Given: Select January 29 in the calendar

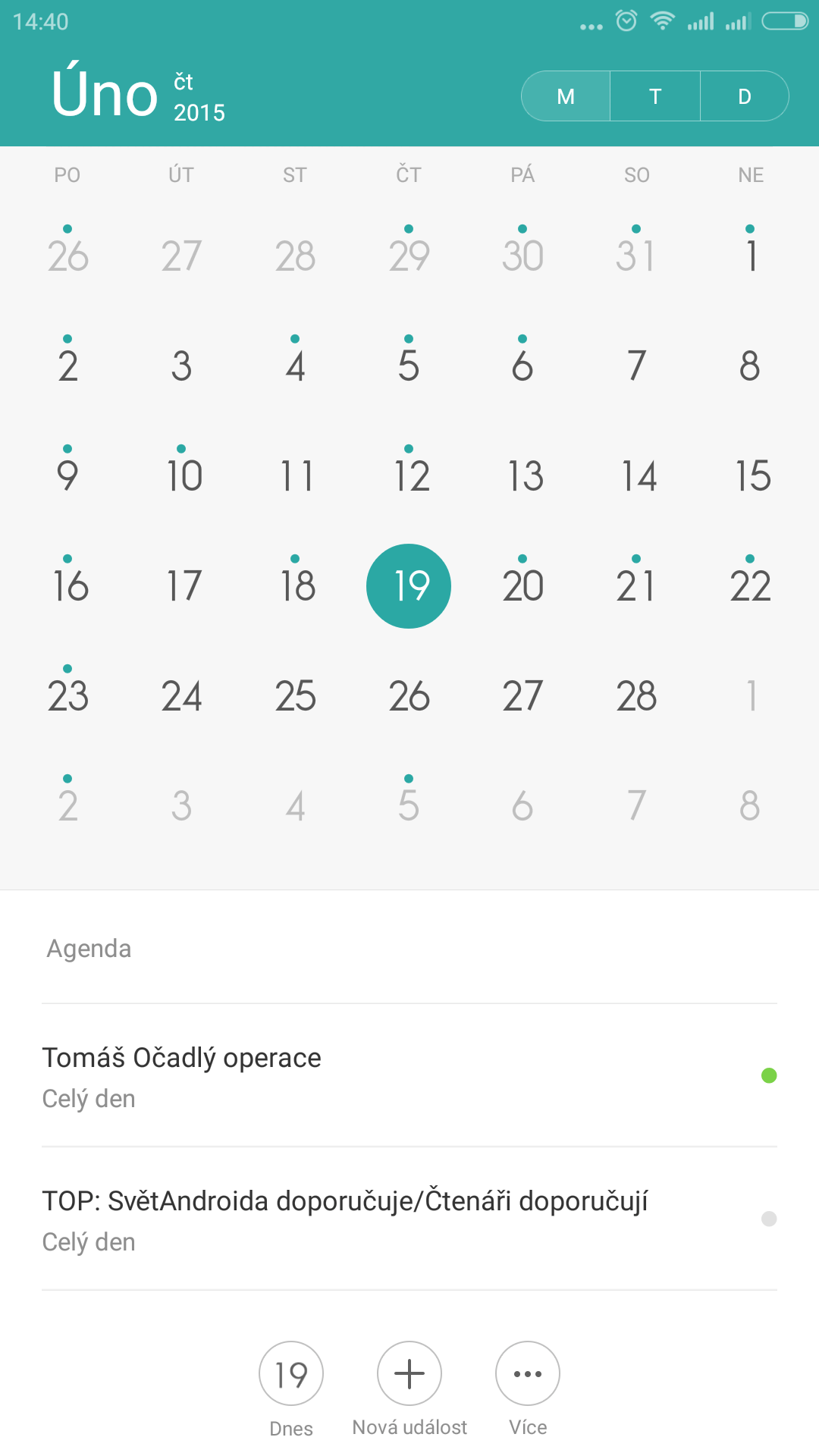Looking at the screenshot, I should click(409, 256).
